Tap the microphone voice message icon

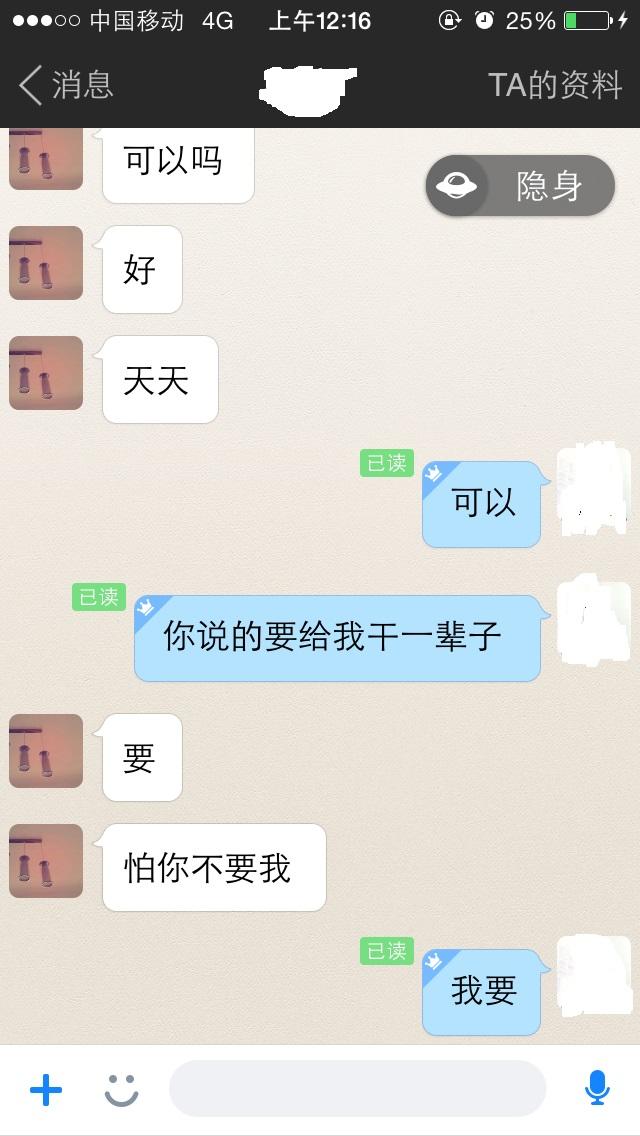pos(597,1088)
